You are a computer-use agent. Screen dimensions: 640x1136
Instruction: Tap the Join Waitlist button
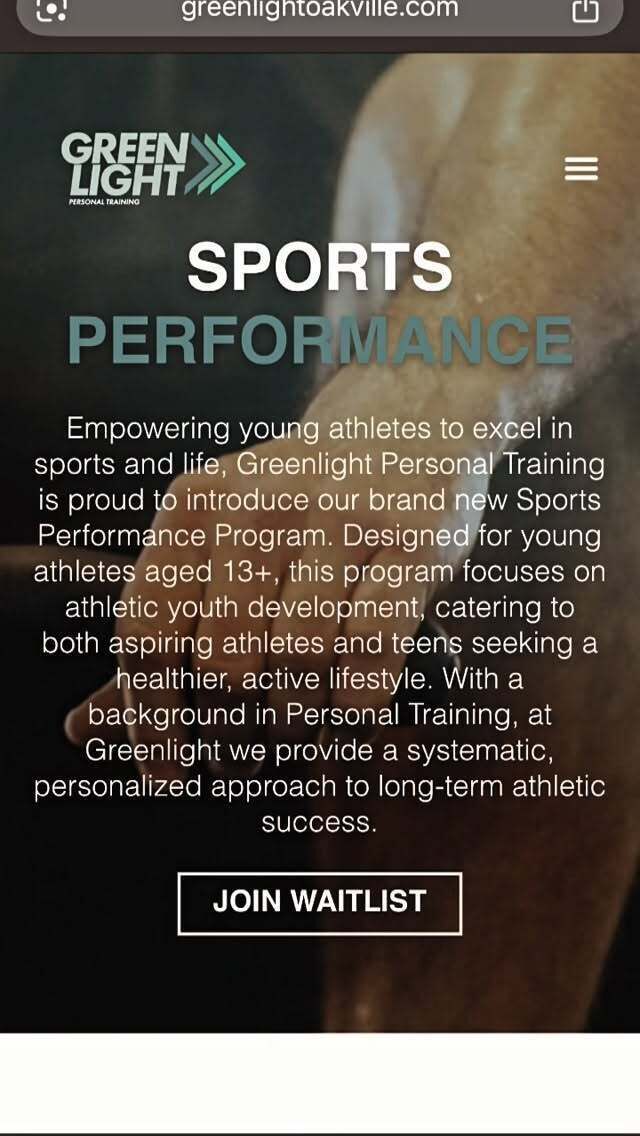[319, 903]
